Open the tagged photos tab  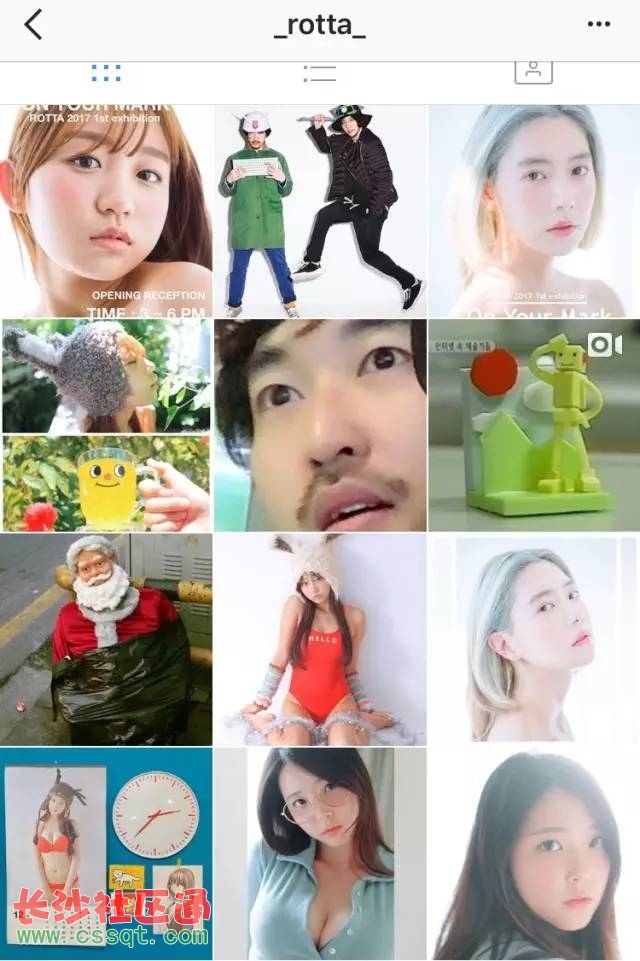coord(533,70)
